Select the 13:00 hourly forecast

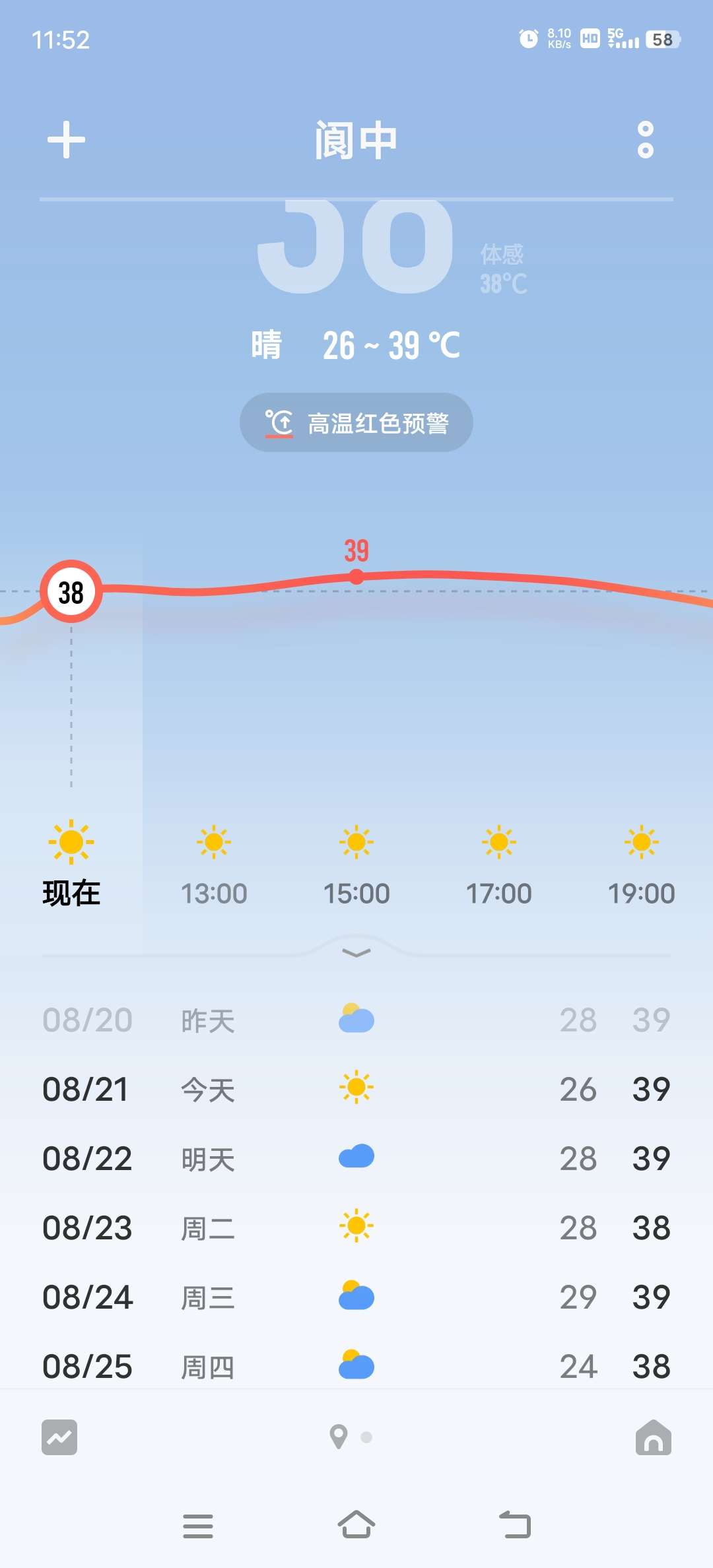(214, 866)
